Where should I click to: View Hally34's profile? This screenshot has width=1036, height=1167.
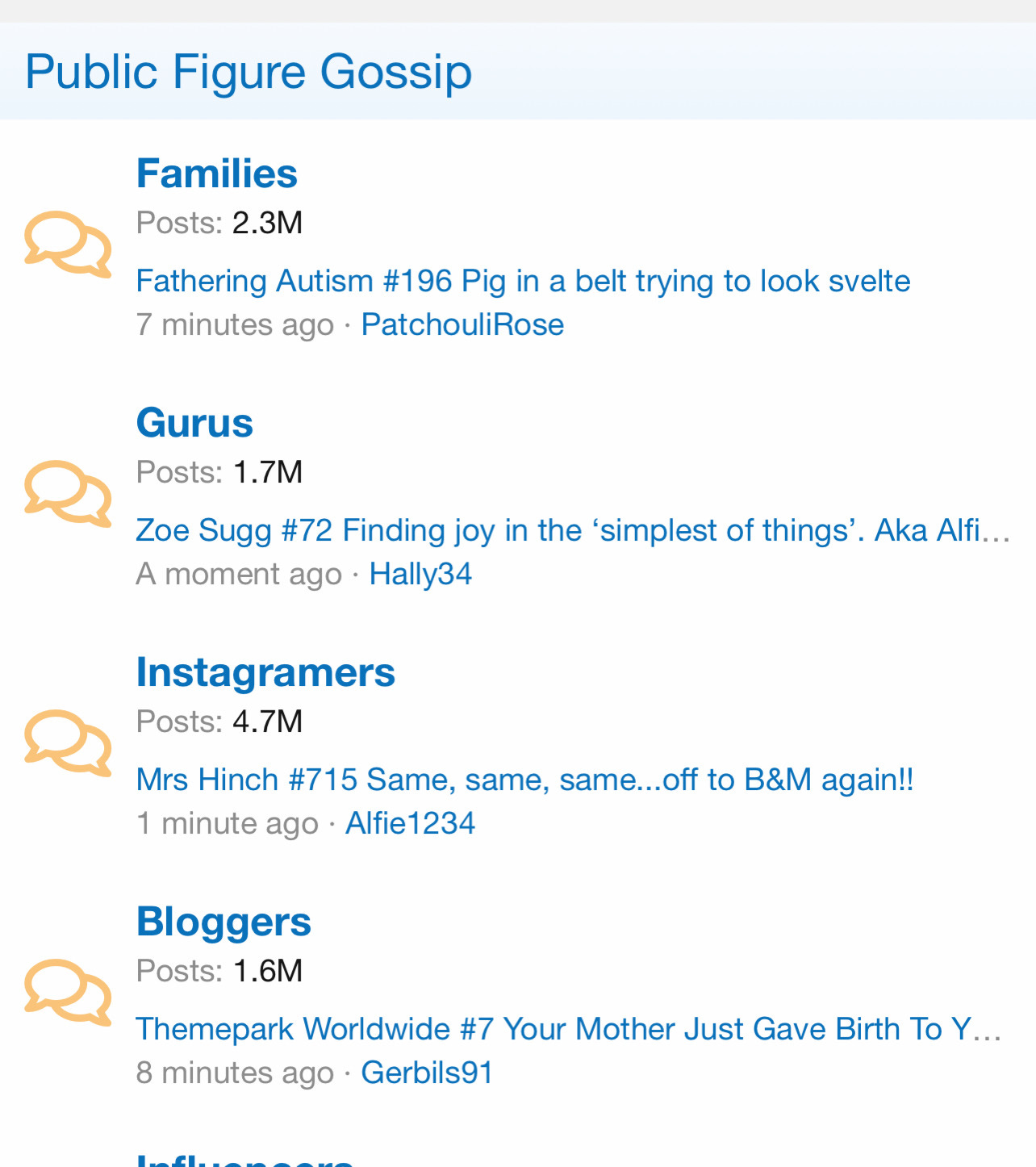420,574
